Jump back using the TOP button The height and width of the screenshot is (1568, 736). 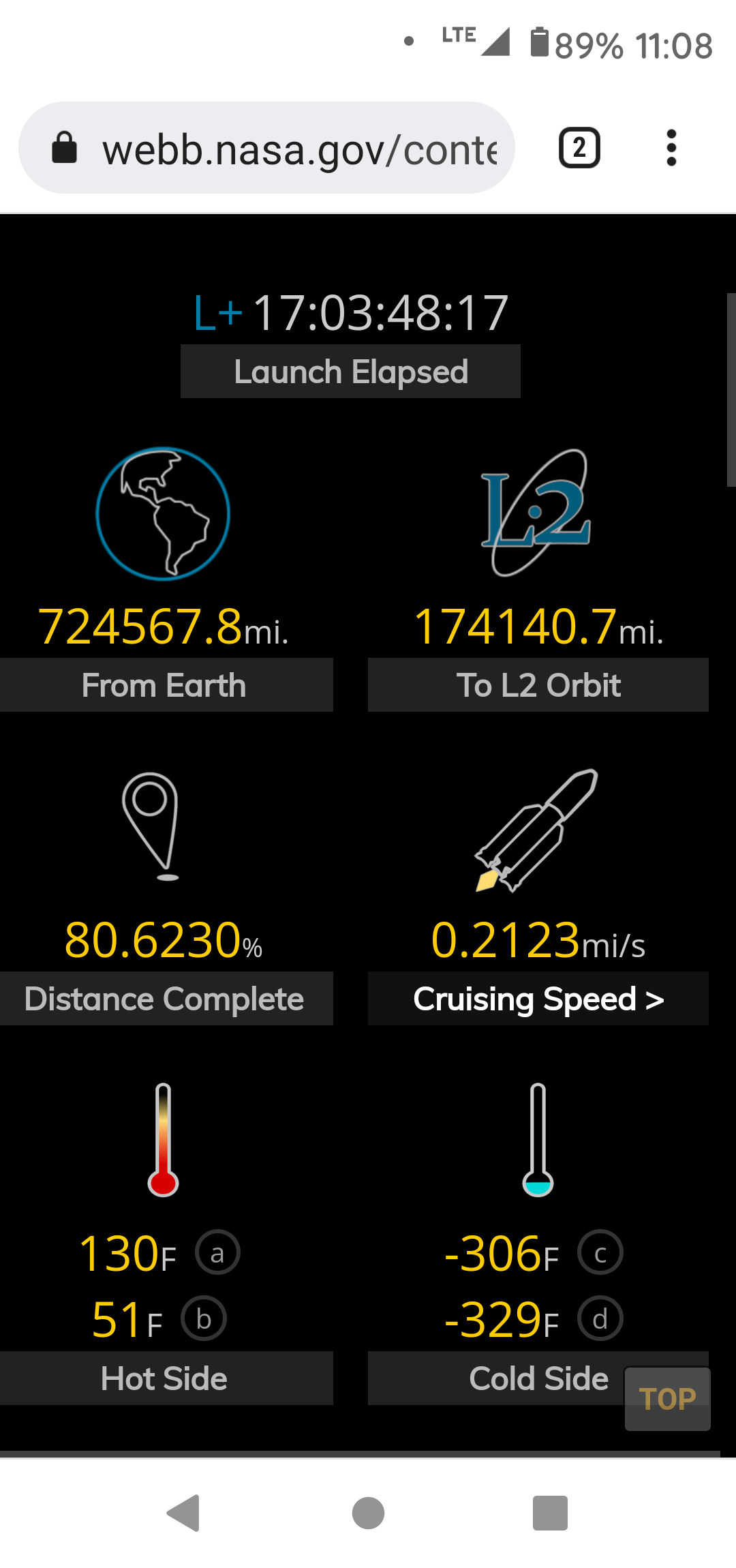pos(667,1399)
